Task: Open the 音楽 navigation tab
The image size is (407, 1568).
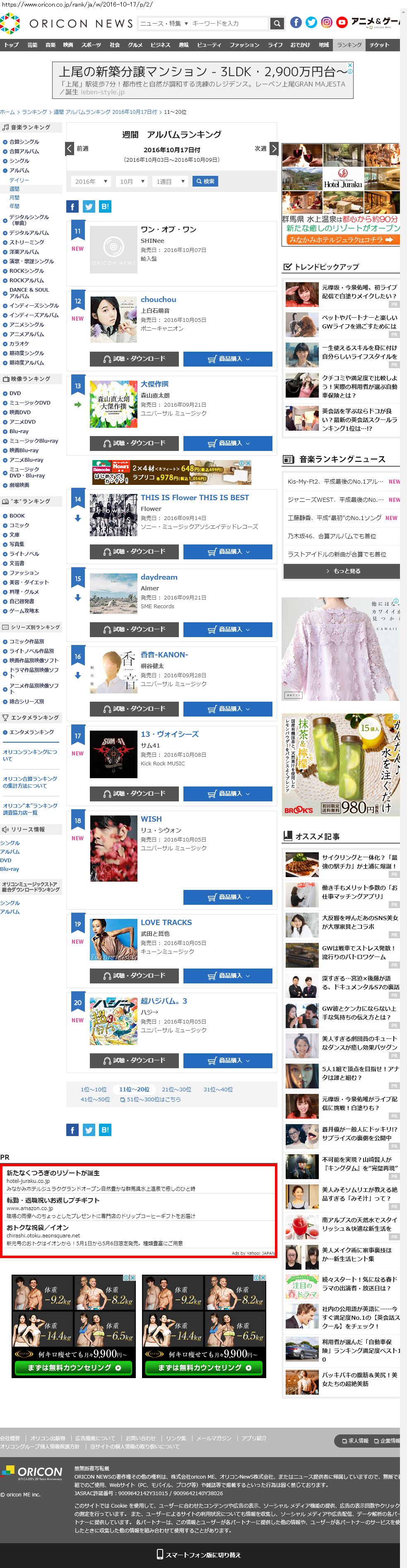Action: 51,45
